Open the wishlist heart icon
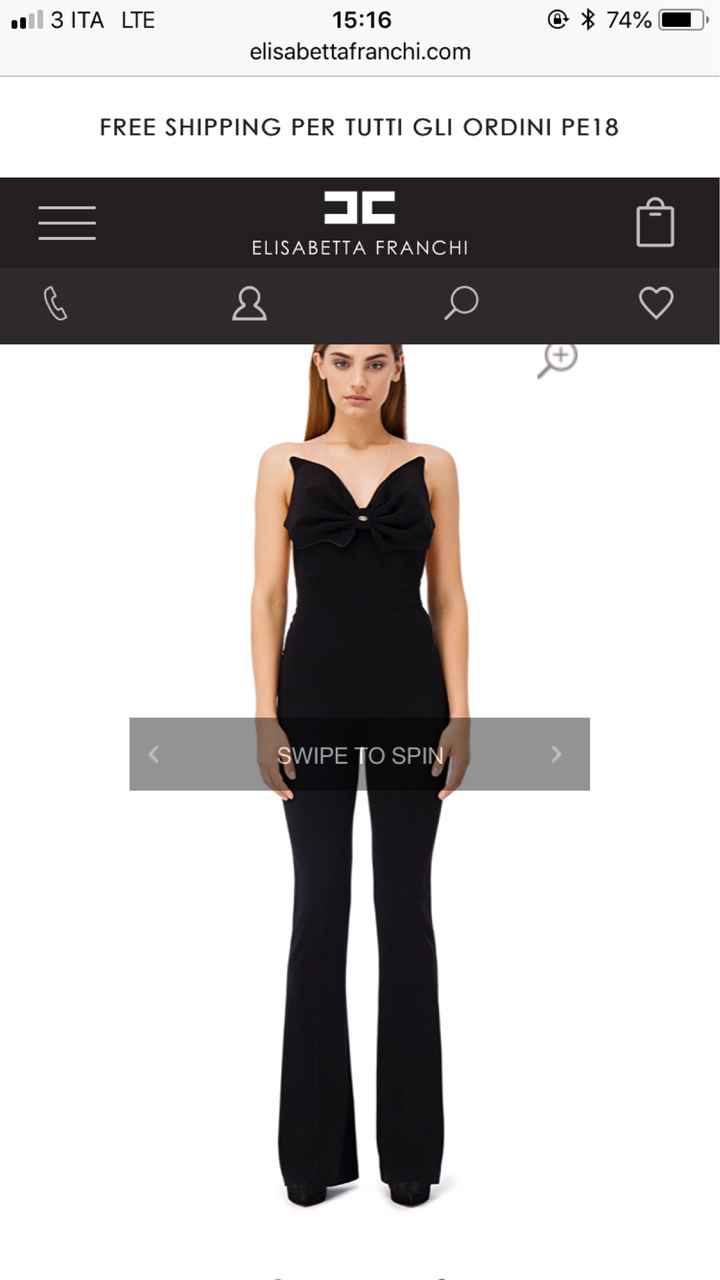This screenshot has height=1280, width=720. (656, 303)
